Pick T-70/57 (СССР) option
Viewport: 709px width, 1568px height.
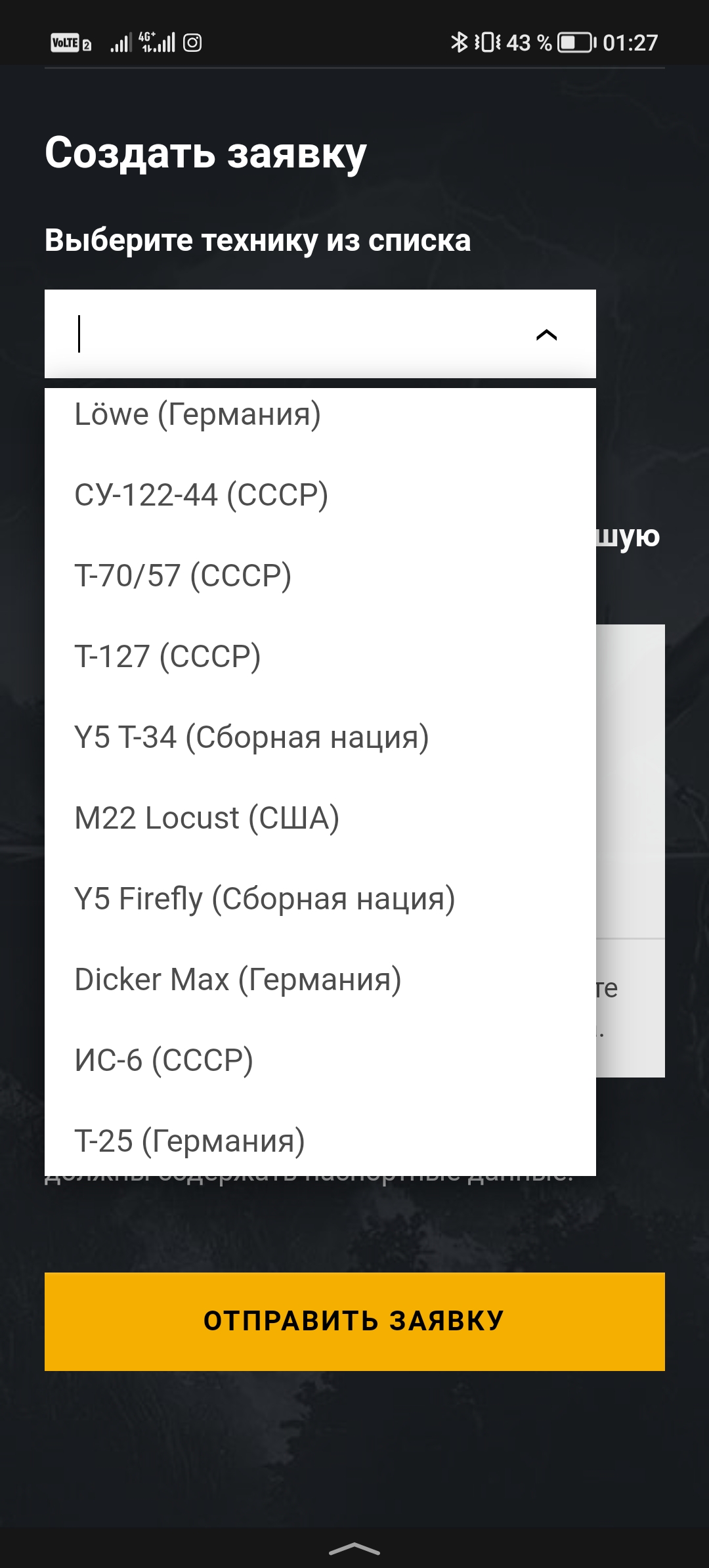click(x=320, y=576)
